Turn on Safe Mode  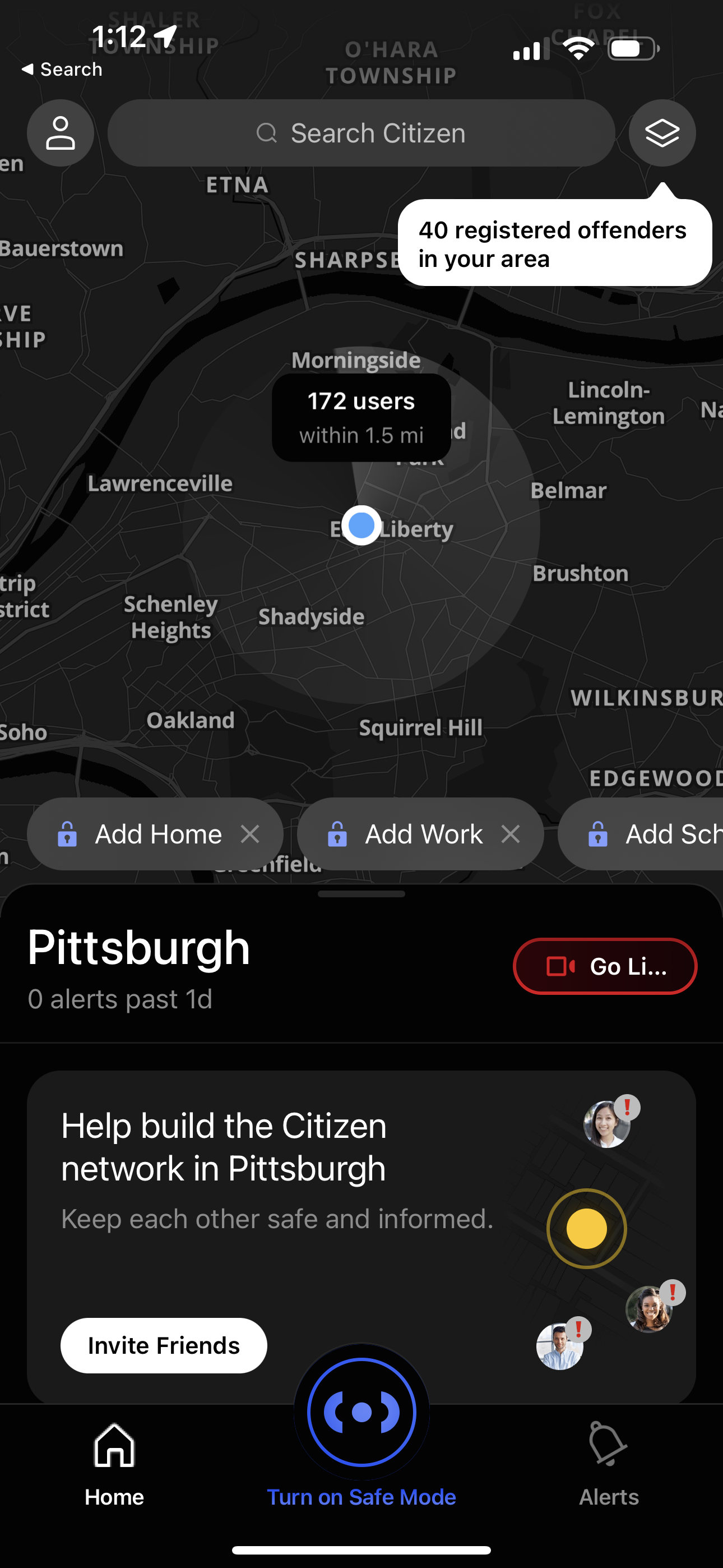pyautogui.click(x=361, y=1497)
